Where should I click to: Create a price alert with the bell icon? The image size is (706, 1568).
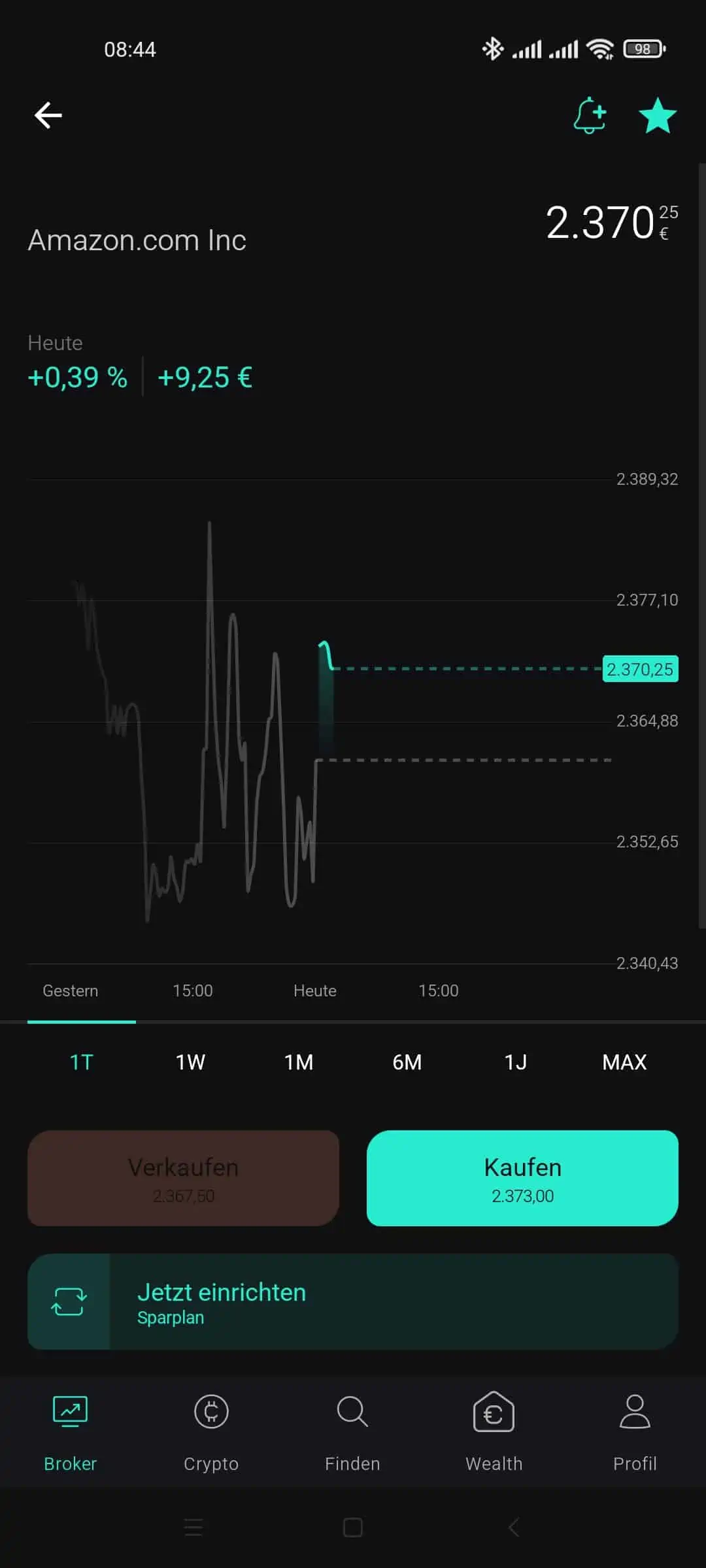tap(590, 116)
